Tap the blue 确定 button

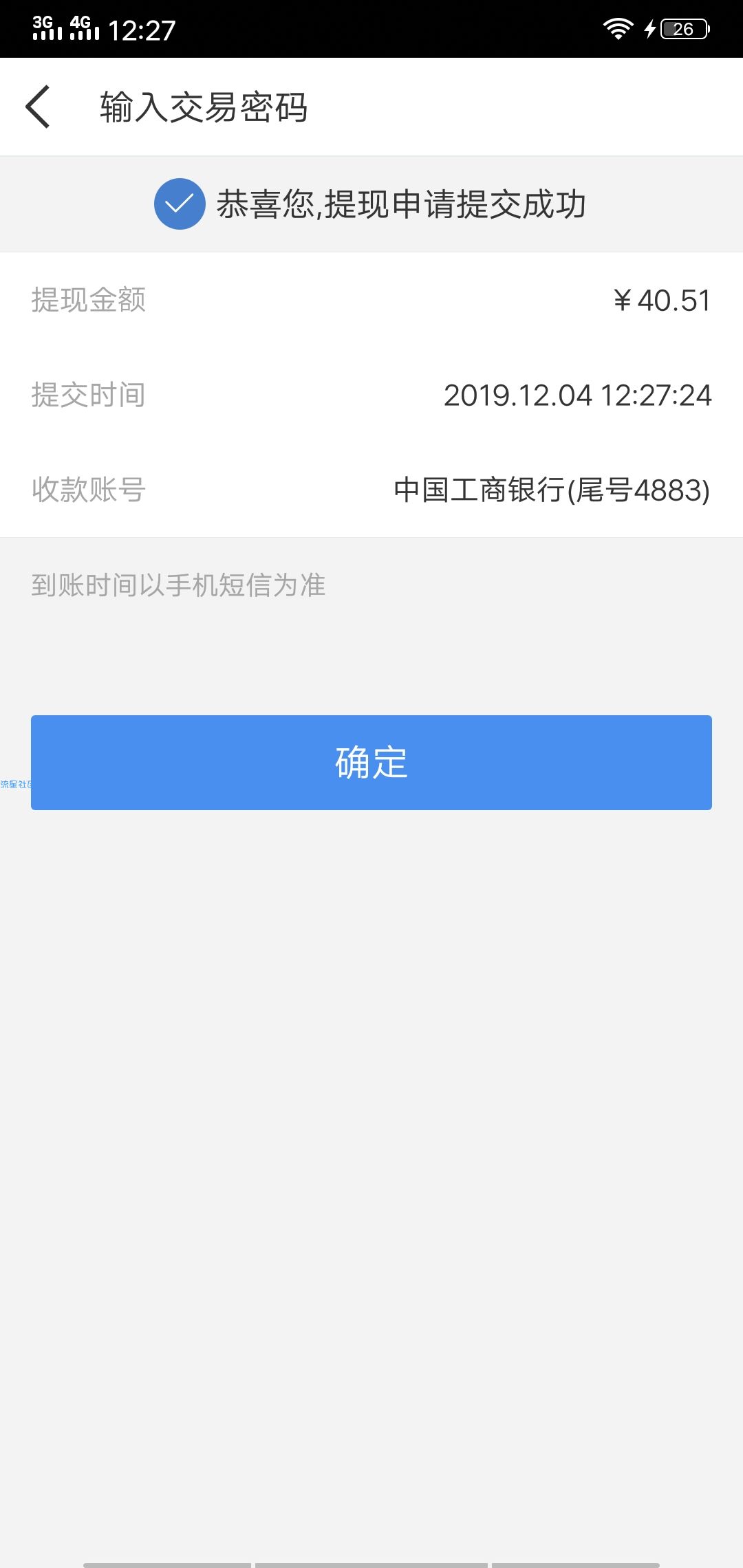(x=371, y=762)
